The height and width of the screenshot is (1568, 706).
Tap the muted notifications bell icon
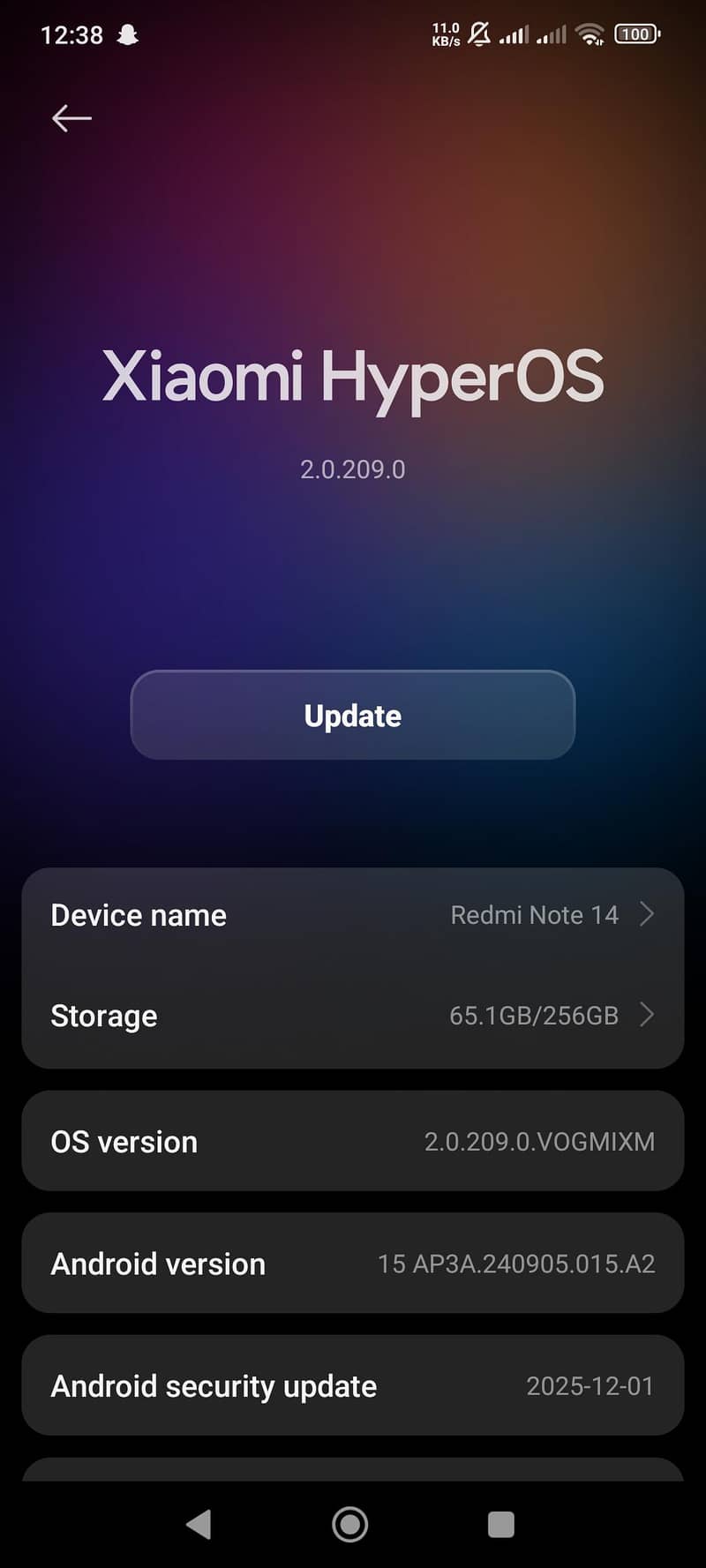click(x=478, y=34)
